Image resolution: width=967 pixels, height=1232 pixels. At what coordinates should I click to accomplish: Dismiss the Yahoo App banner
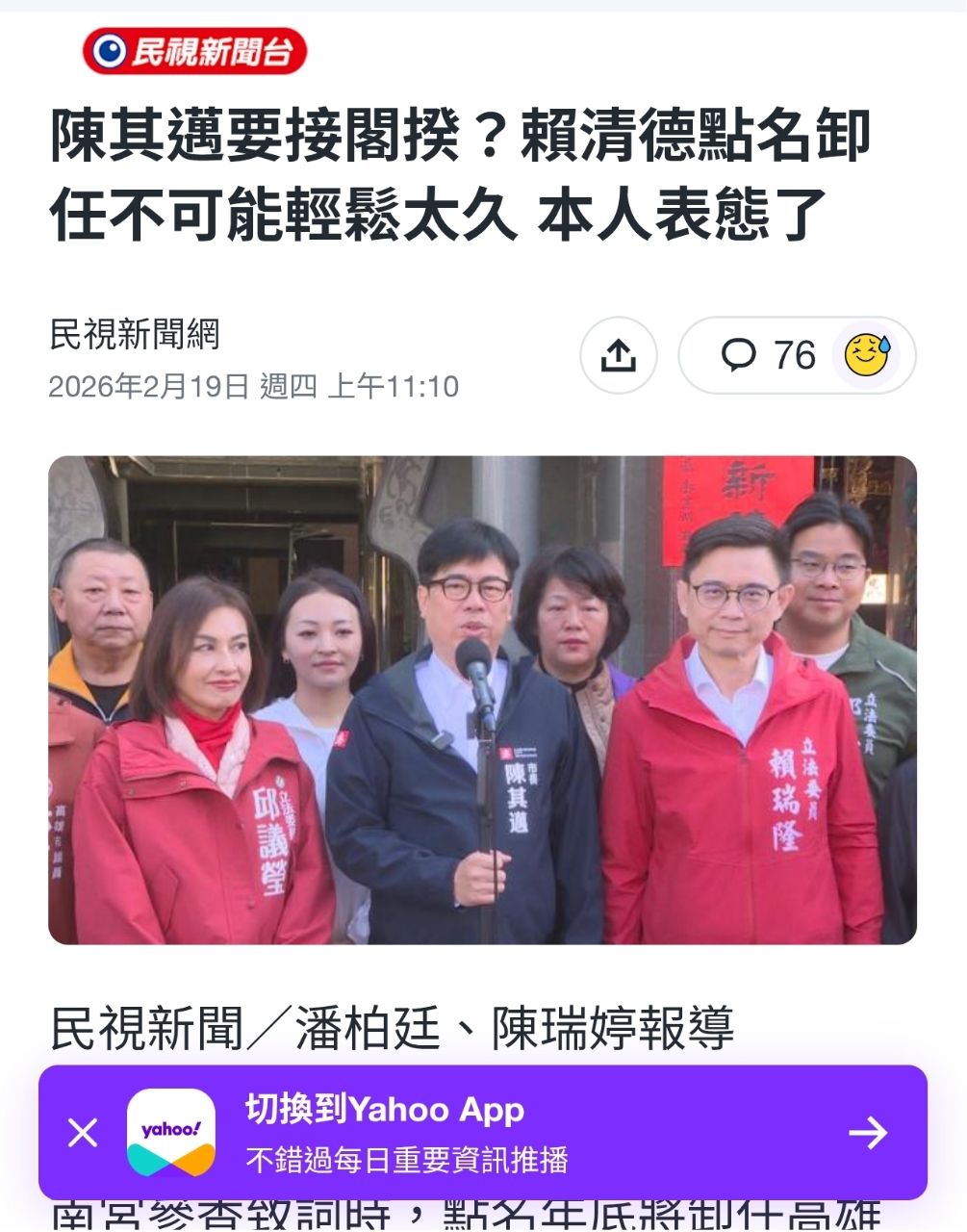tap(83, 1132)
